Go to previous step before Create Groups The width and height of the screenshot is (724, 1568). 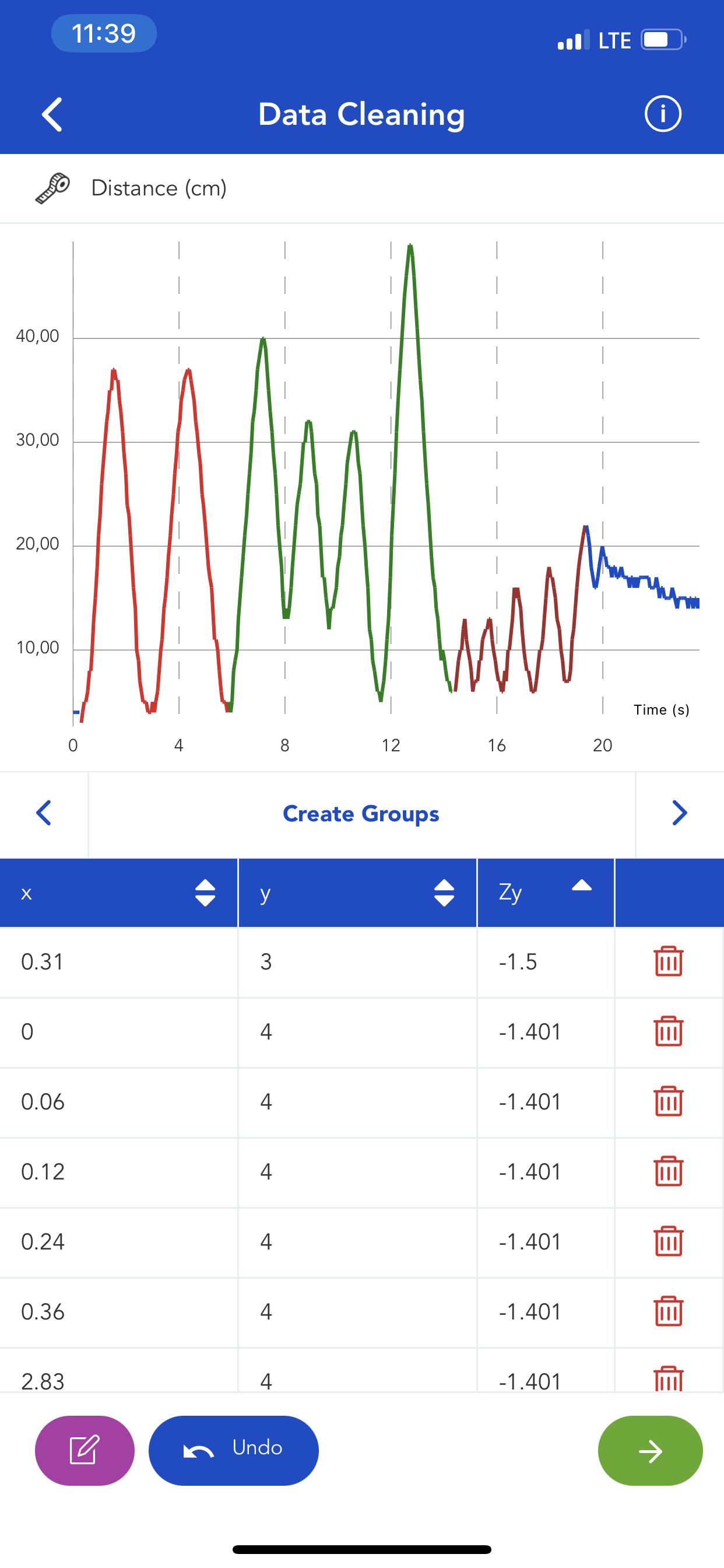tap(44, 813)
